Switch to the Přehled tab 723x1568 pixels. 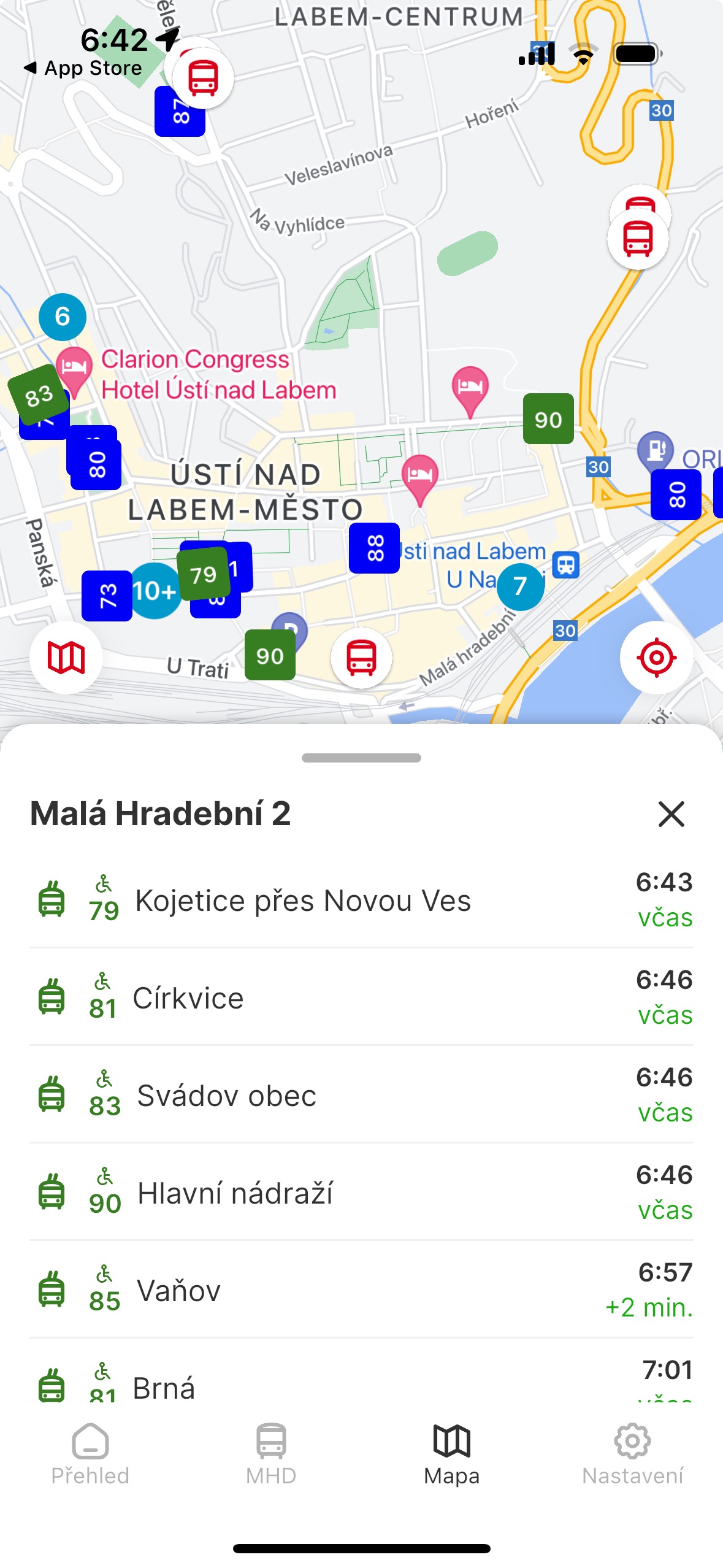coord(90,1455)
